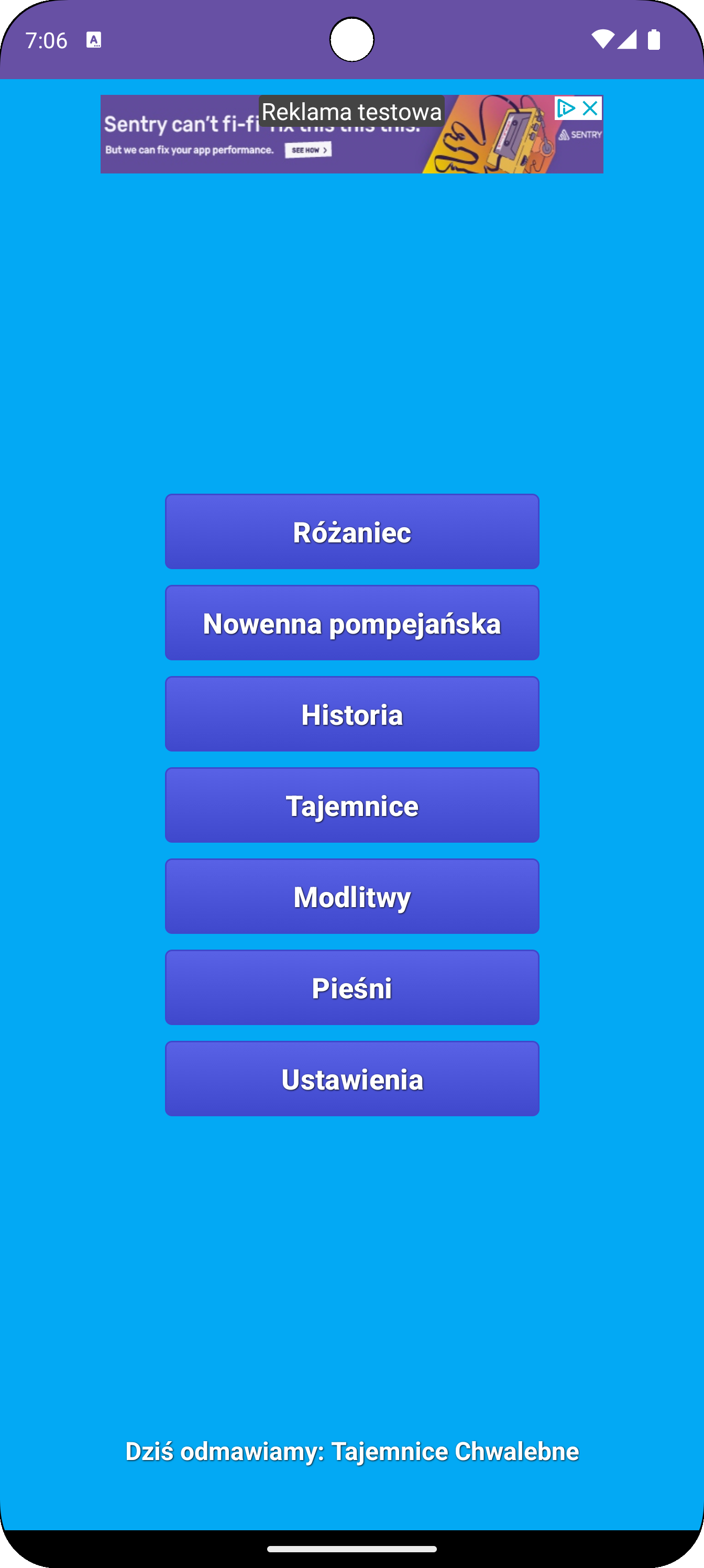Screen dimensions: 704x1568
Task: Open the Tajemnice section
Action: tap(351, 805)
